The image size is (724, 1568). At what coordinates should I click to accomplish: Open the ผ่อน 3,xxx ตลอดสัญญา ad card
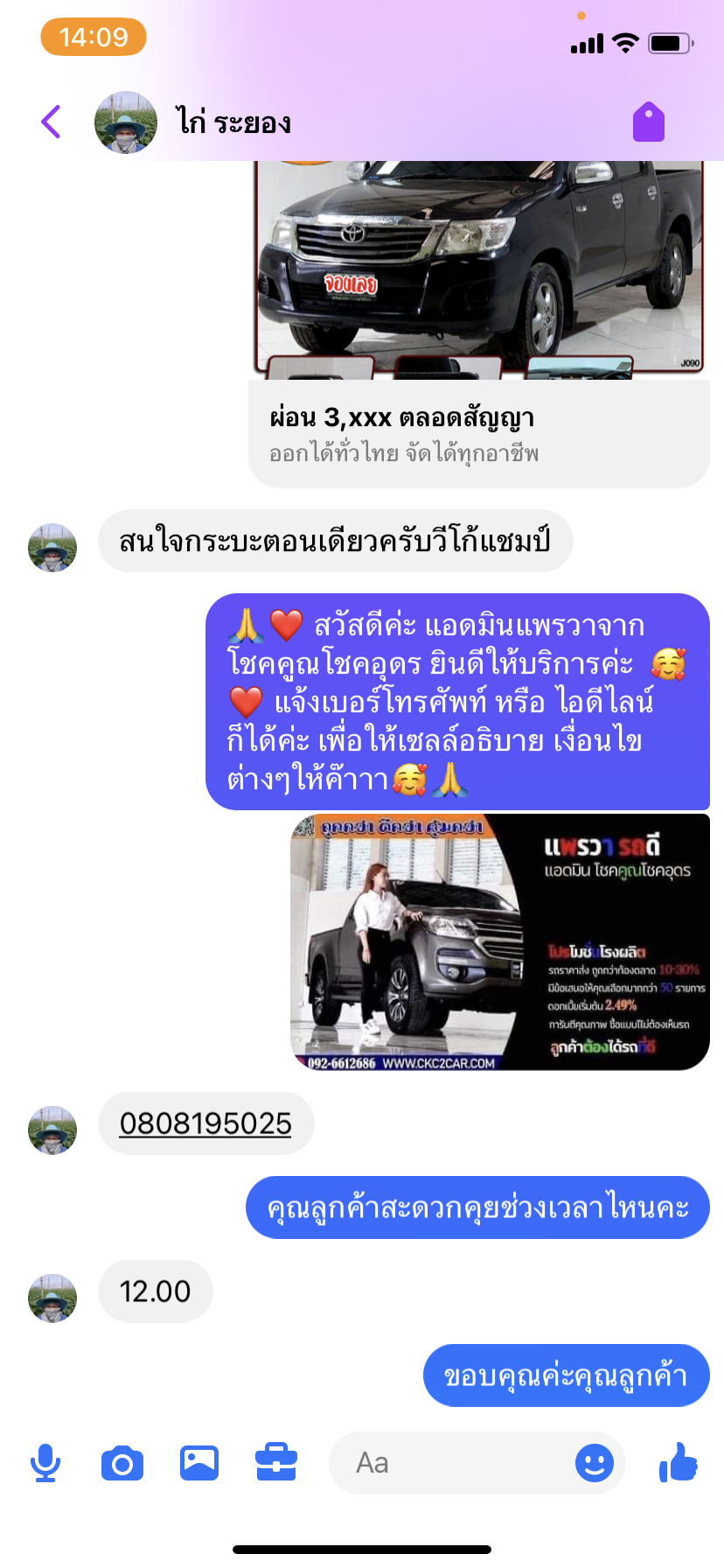pos(478,432)
